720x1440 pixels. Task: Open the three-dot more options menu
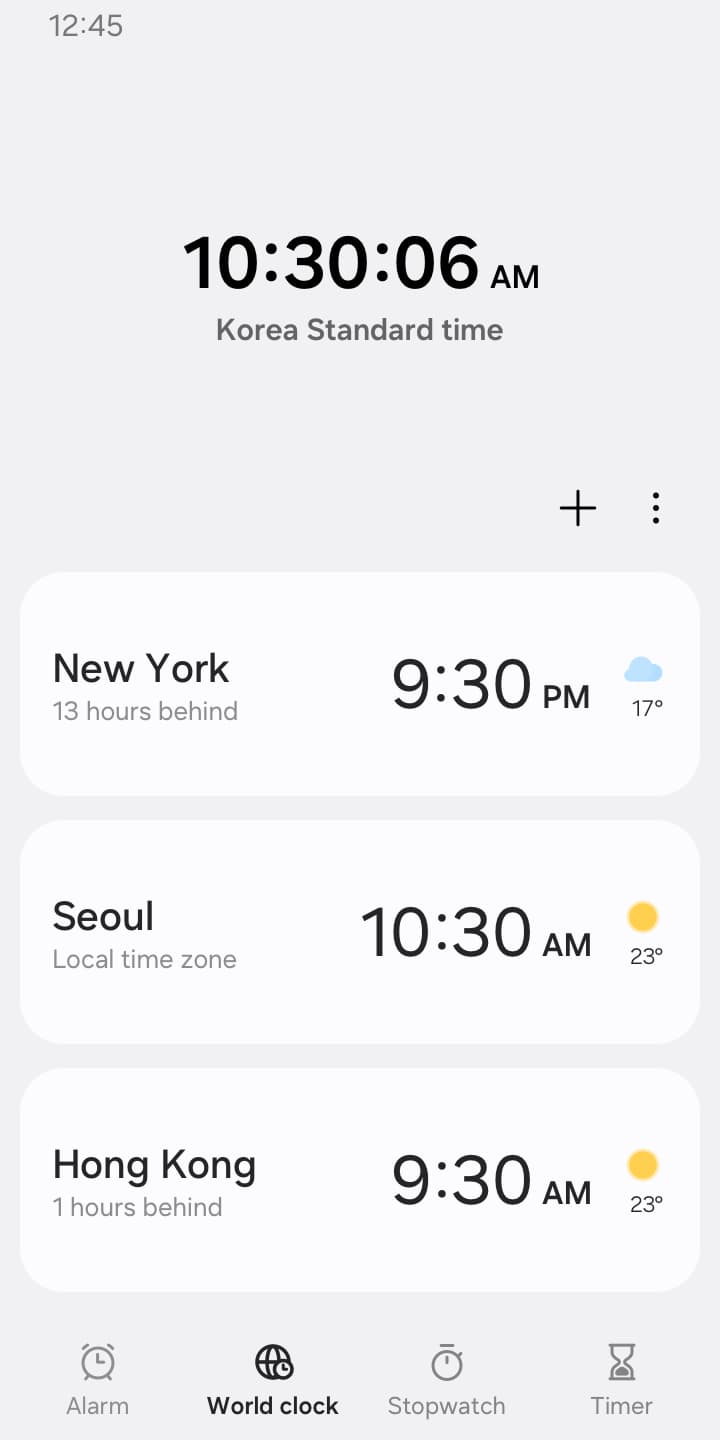(x=655, y=508)
